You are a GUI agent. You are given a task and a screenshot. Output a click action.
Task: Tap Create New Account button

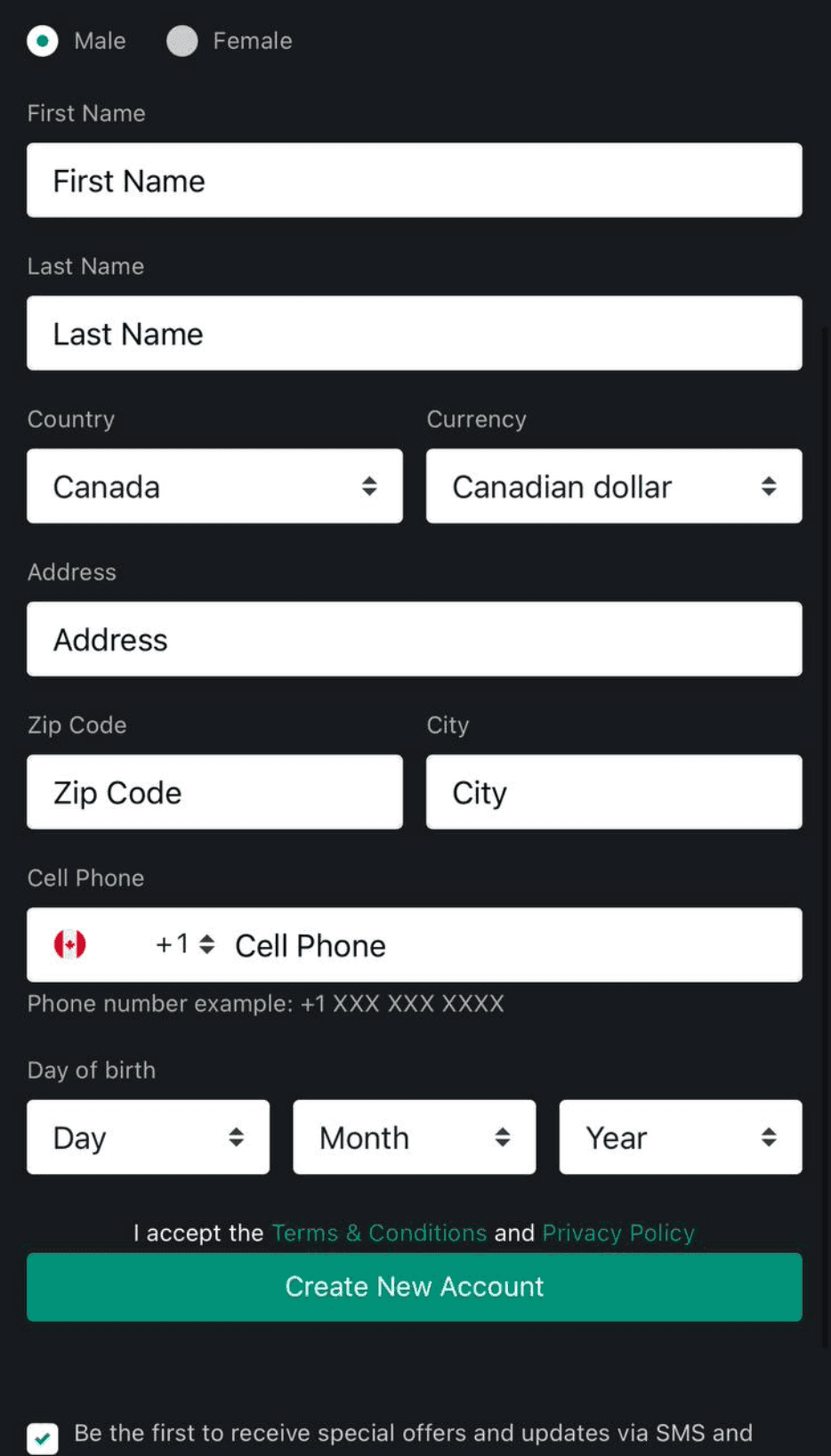click(x=414, y=1287)
